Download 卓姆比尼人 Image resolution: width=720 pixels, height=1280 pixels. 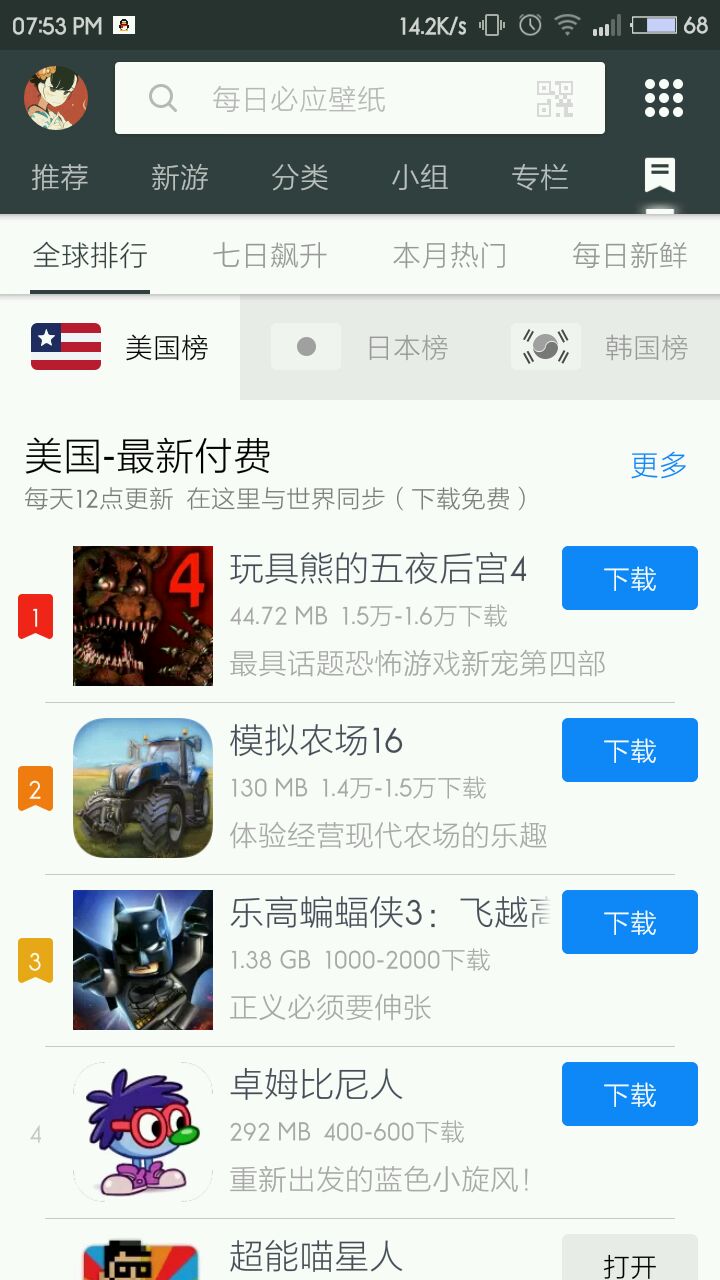click(630, 1094)
